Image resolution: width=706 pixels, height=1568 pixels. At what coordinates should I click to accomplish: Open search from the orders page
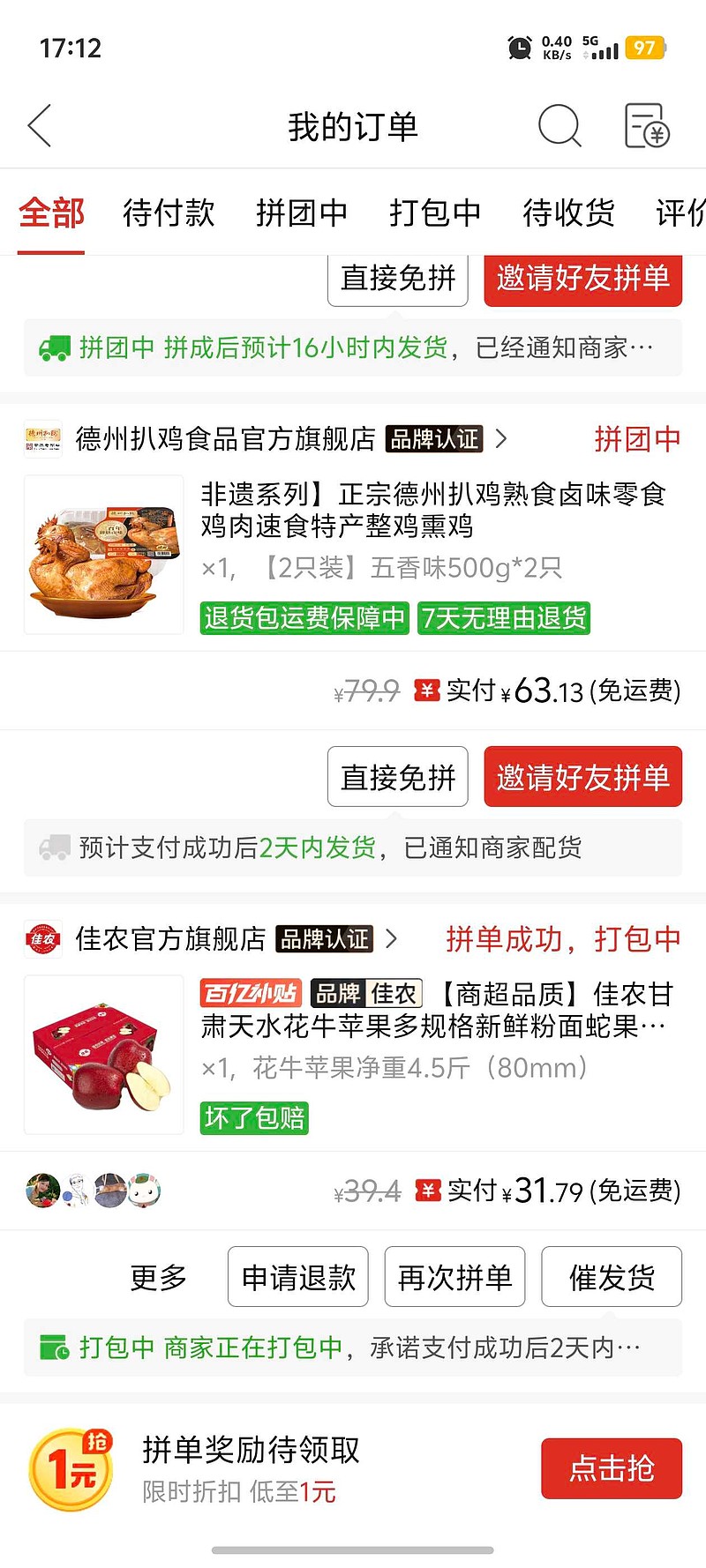point(560,125)
